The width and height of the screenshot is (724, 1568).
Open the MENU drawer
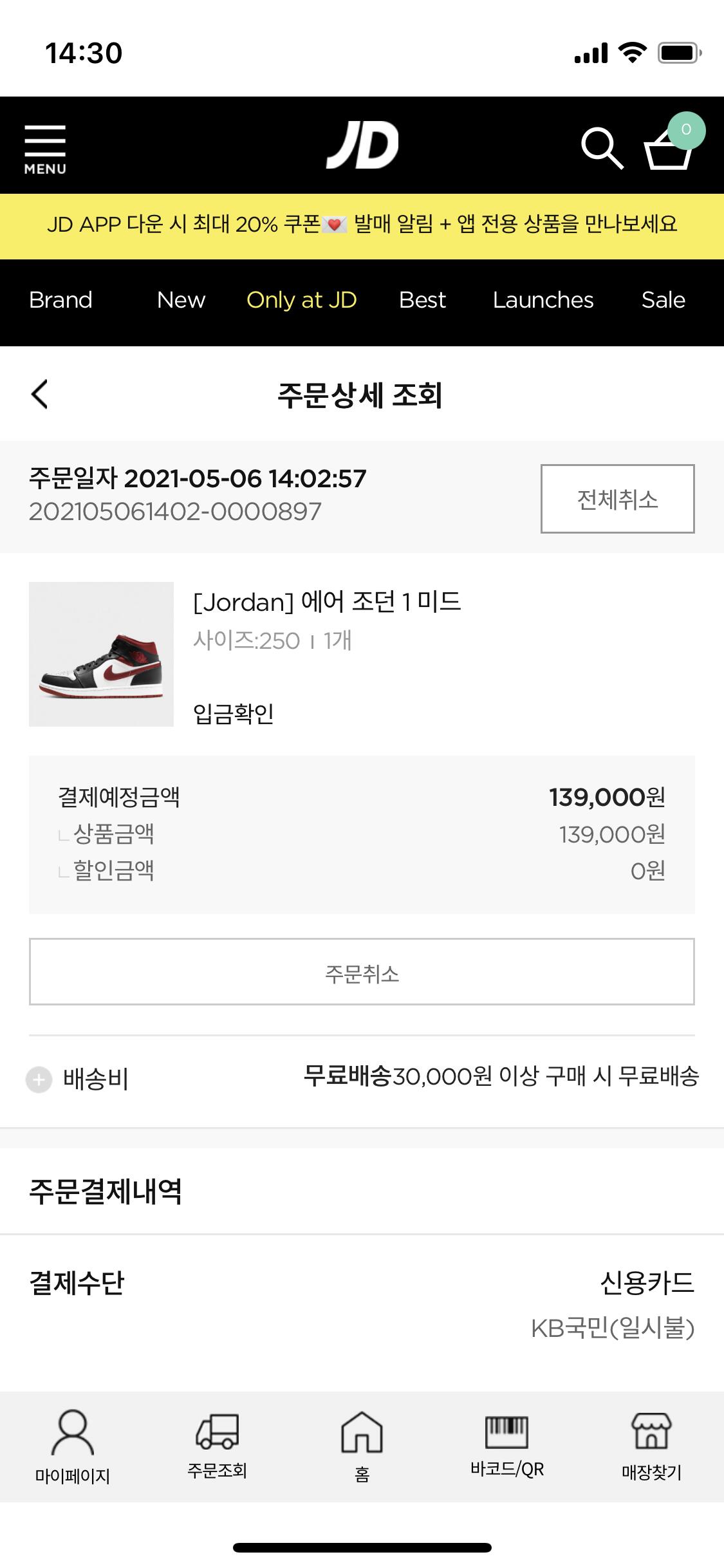pyautogui.click(x=45, y=149)
